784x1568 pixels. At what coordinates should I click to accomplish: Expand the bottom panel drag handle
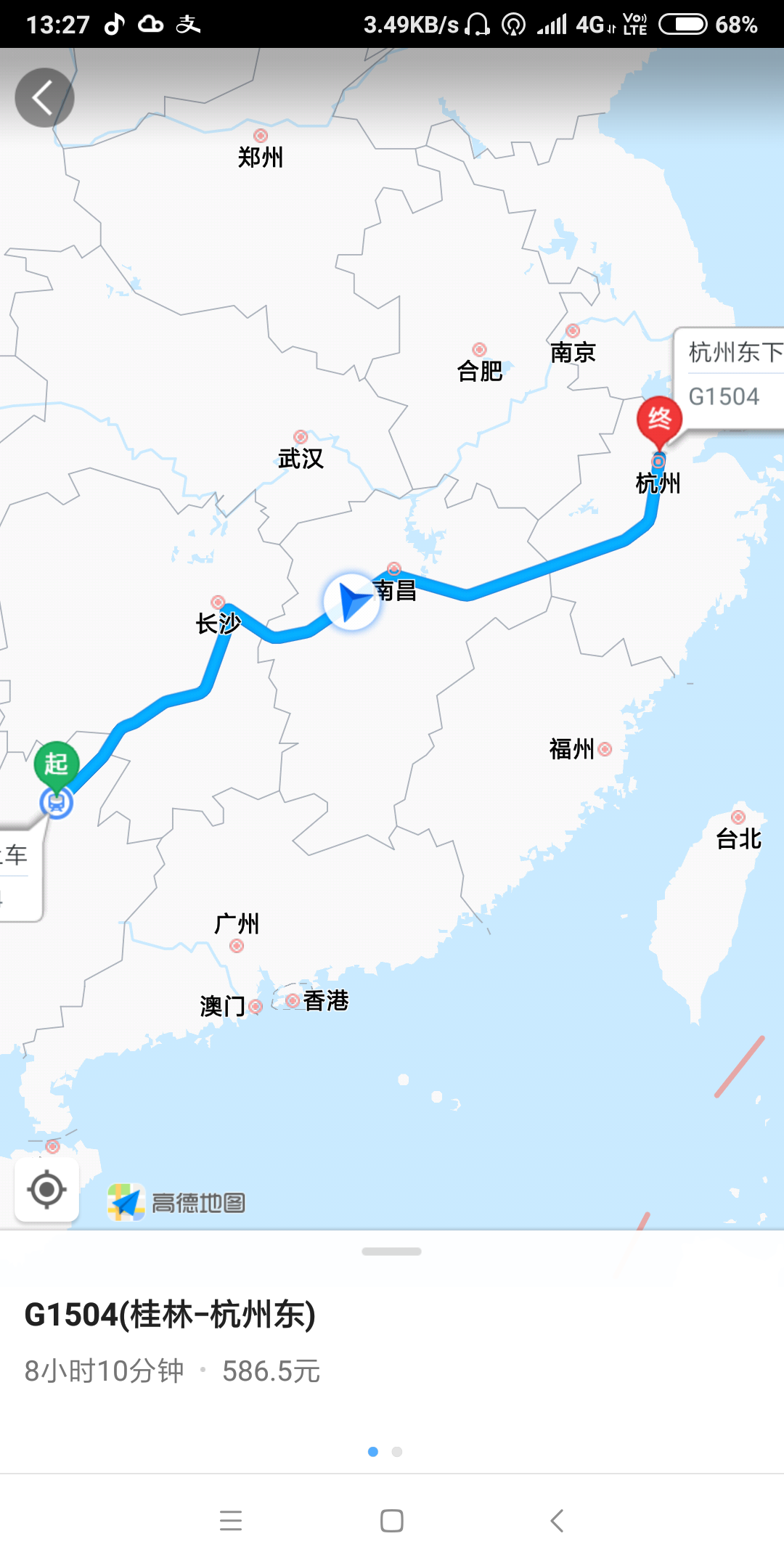tap(391, 1251)
